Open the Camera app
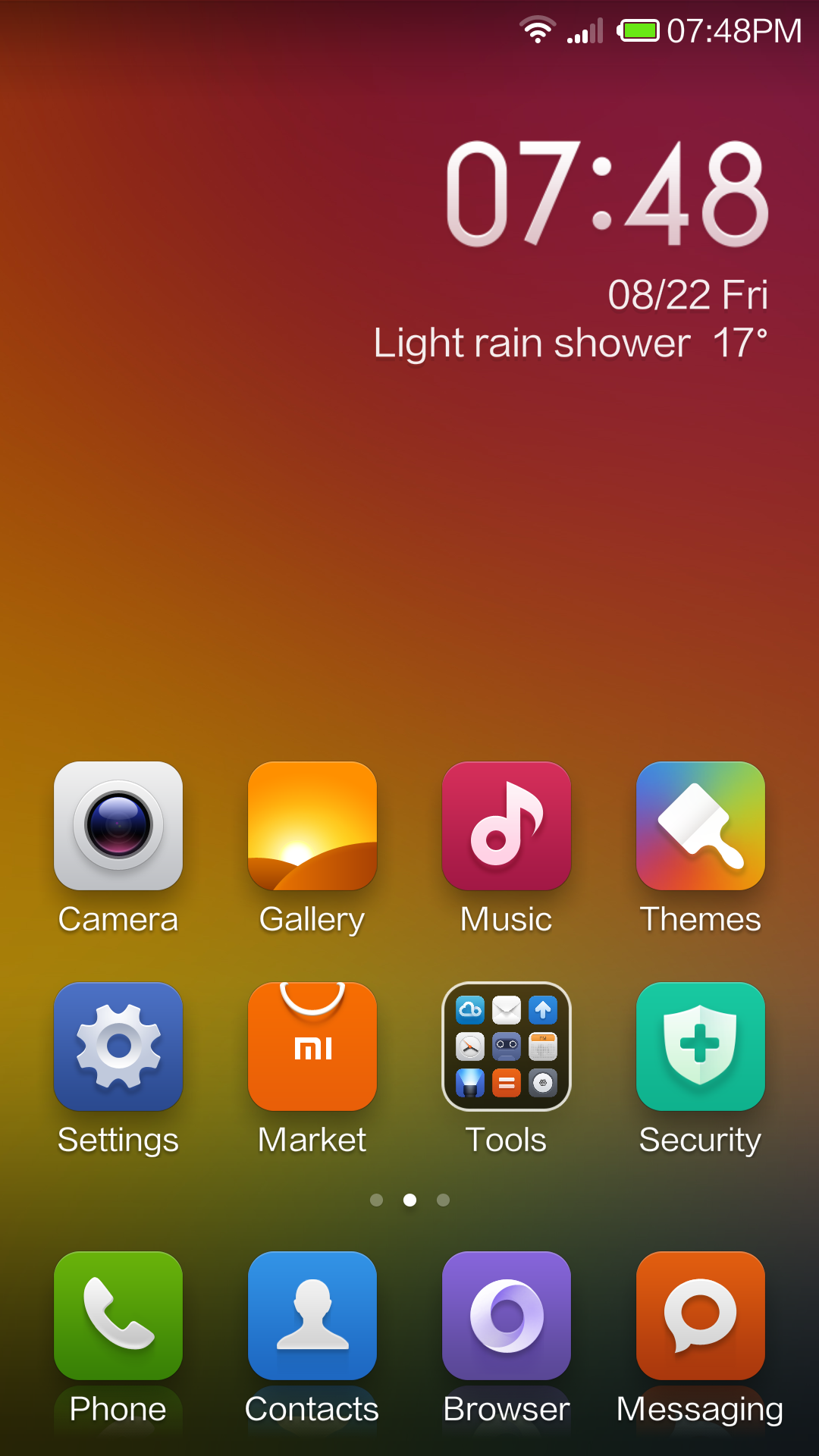Viewport: 819px width, 1456px height. tap(118, 826)
